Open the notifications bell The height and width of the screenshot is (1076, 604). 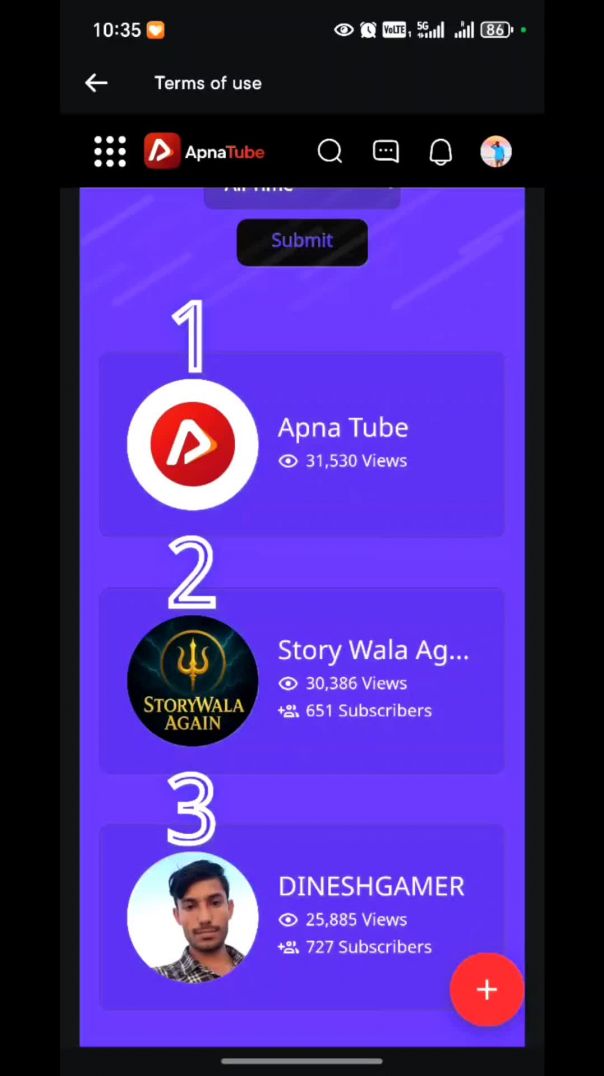440,152
